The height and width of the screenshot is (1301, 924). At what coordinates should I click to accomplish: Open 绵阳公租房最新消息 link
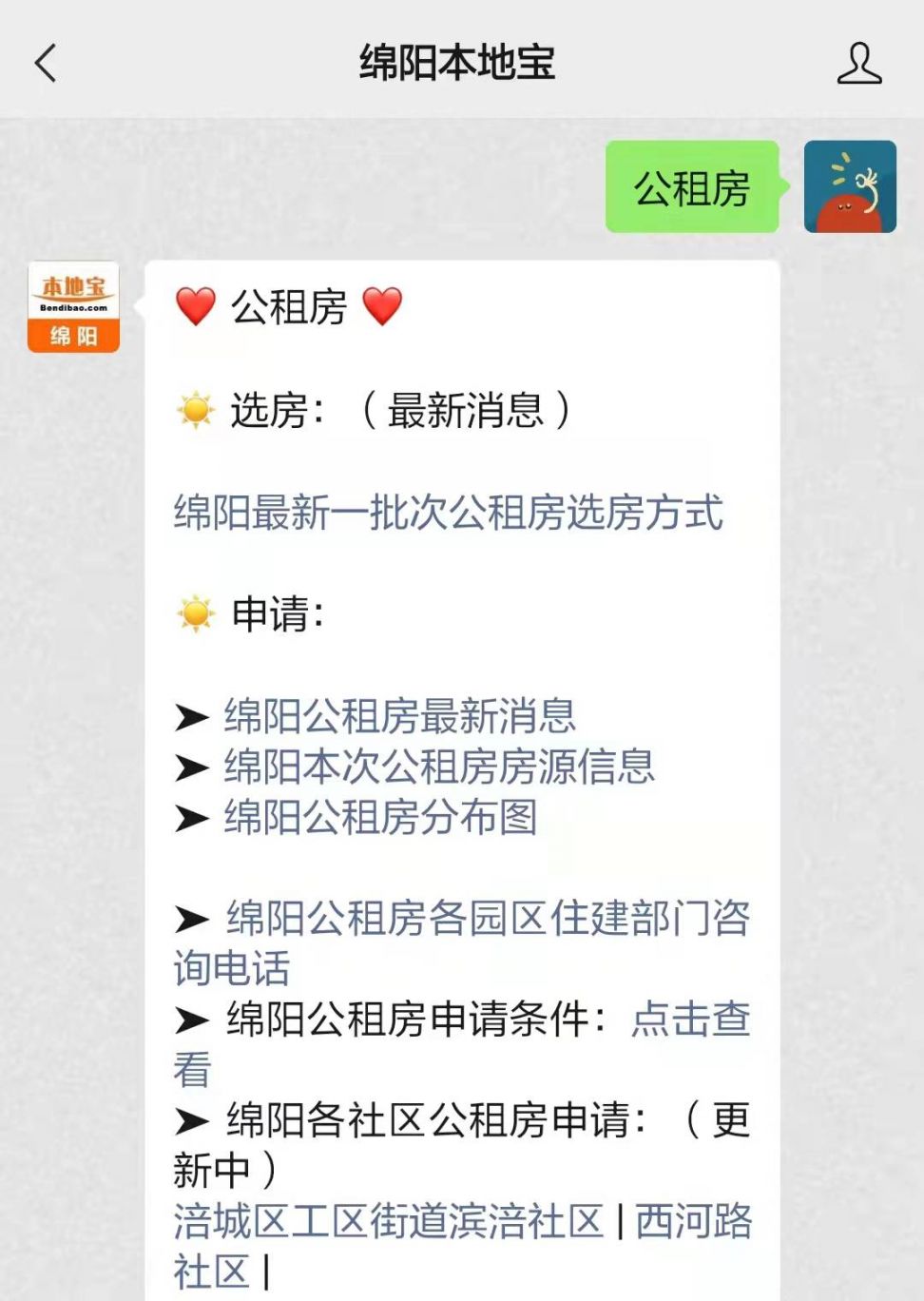[399, 716]
